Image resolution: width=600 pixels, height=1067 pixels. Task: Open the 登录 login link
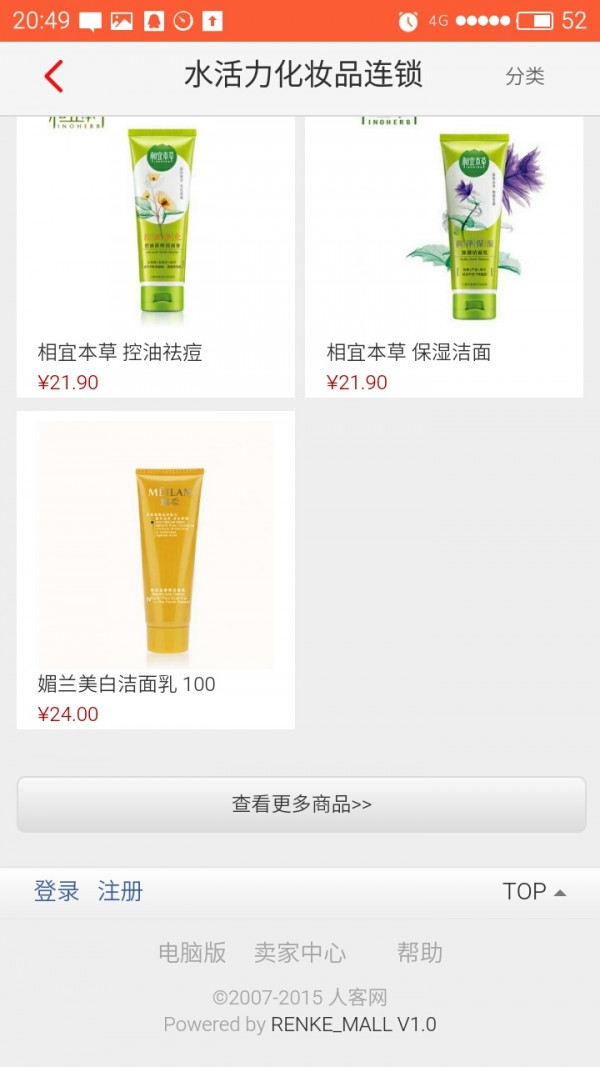click(56, 891)
